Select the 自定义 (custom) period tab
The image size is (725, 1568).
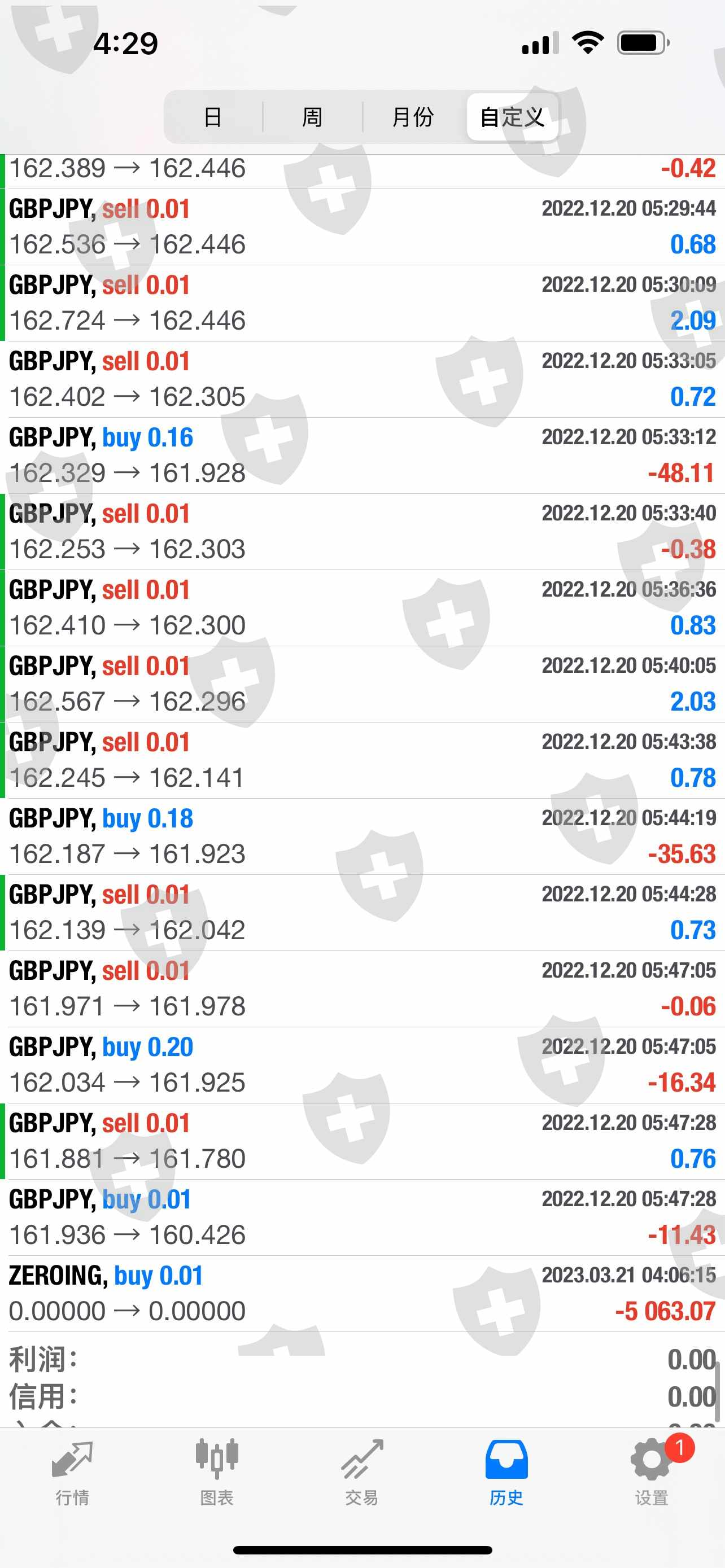(x=513, y=117)
